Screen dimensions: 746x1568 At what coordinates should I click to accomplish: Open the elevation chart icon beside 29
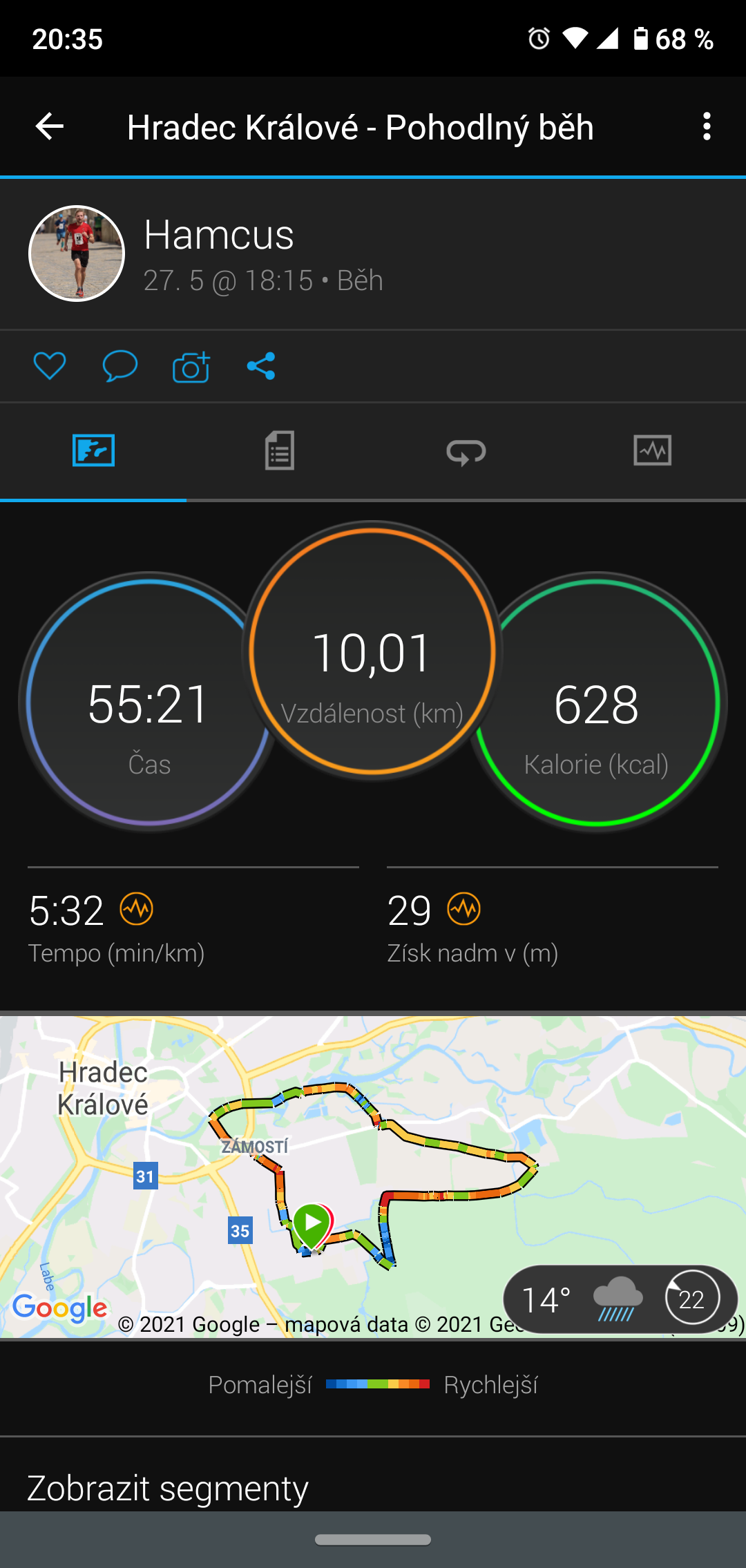pyautogui.click(x=463, y=909)
